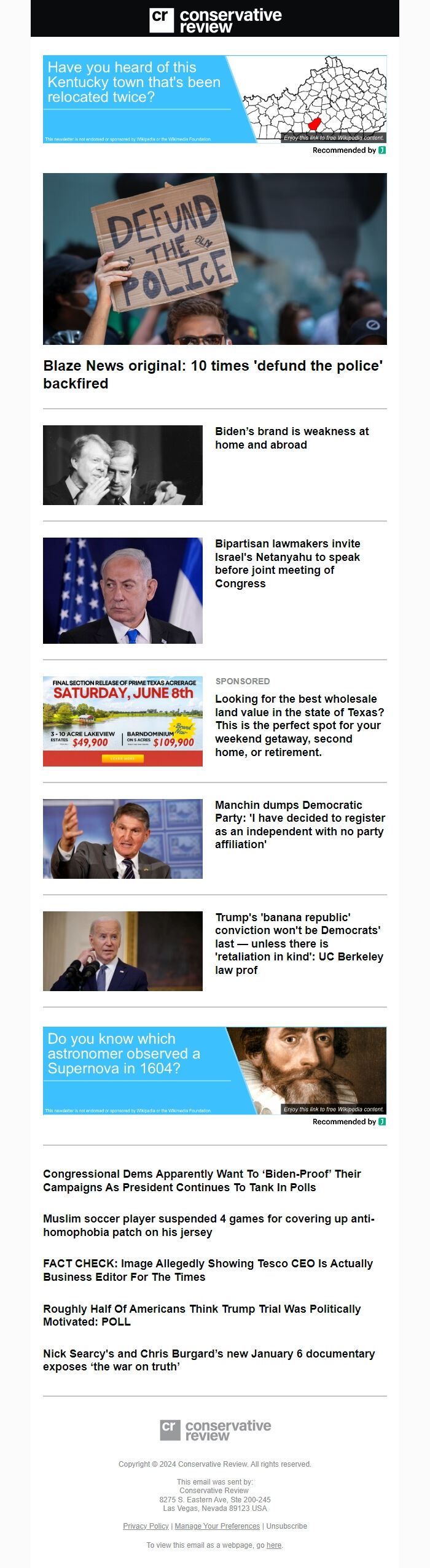This screenshot has width=430, height=1568.
Task: Open the Trump trial poll article
Action: click(x=201, y=1315)
